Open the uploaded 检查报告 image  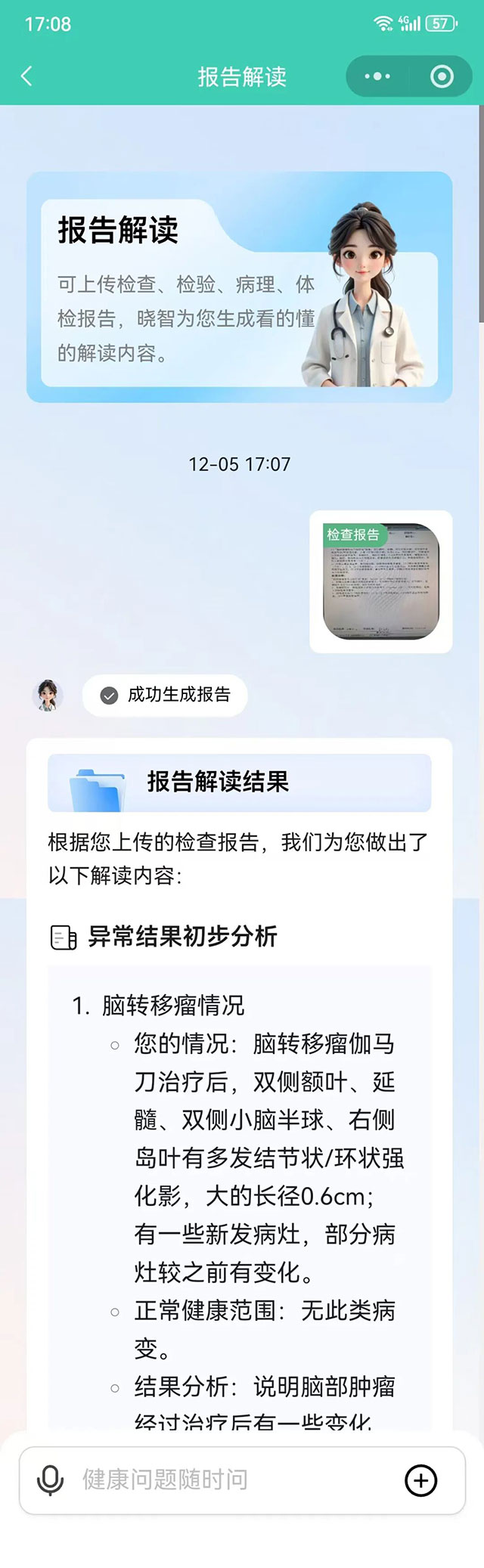pyautogui.click(x=381, y=581)
